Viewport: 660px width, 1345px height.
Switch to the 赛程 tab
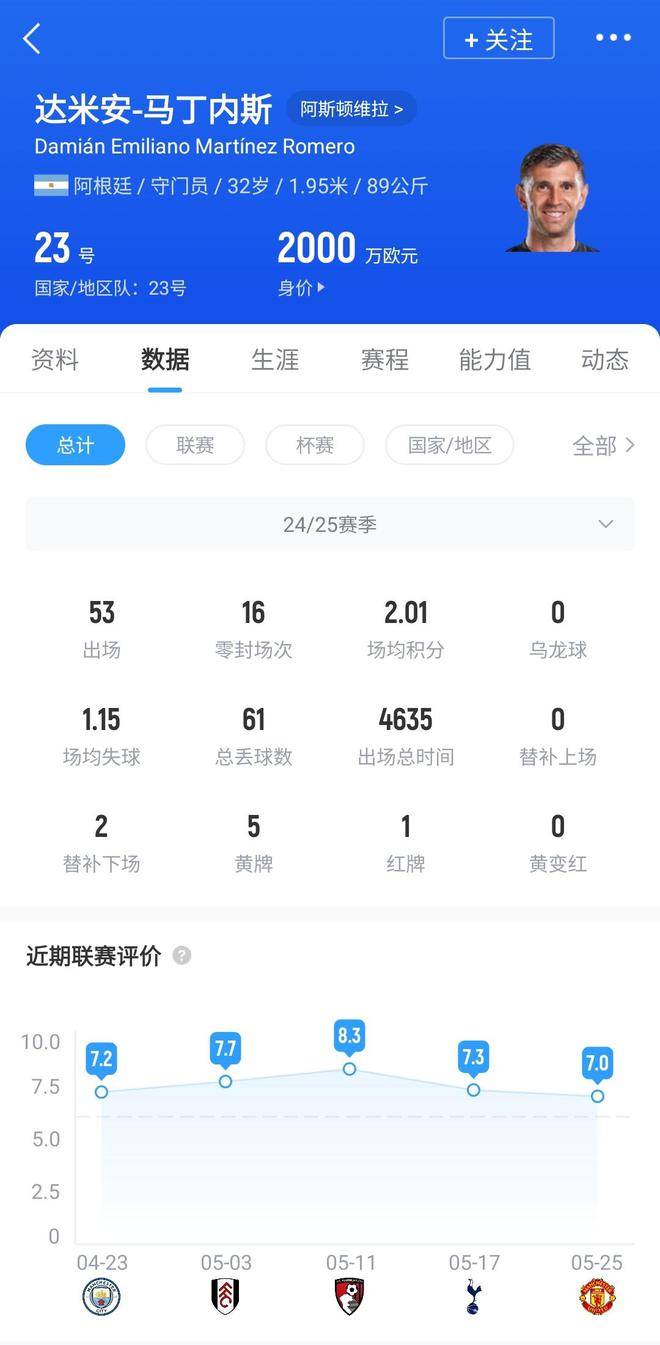point(385,359)
